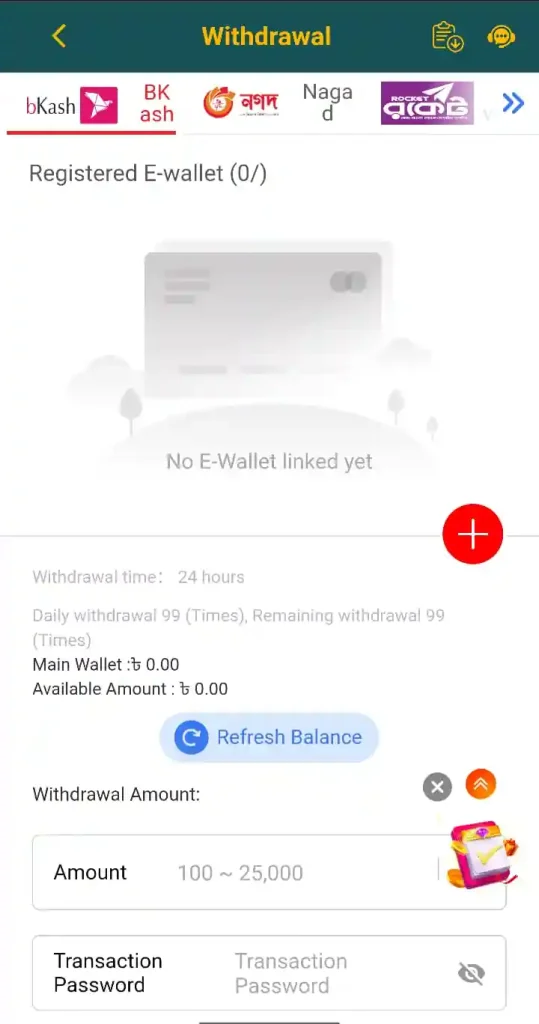Screen dimensions: 539x1024
Task: Collapse the floating widget with orange arrow
Action: coord(481,784)
